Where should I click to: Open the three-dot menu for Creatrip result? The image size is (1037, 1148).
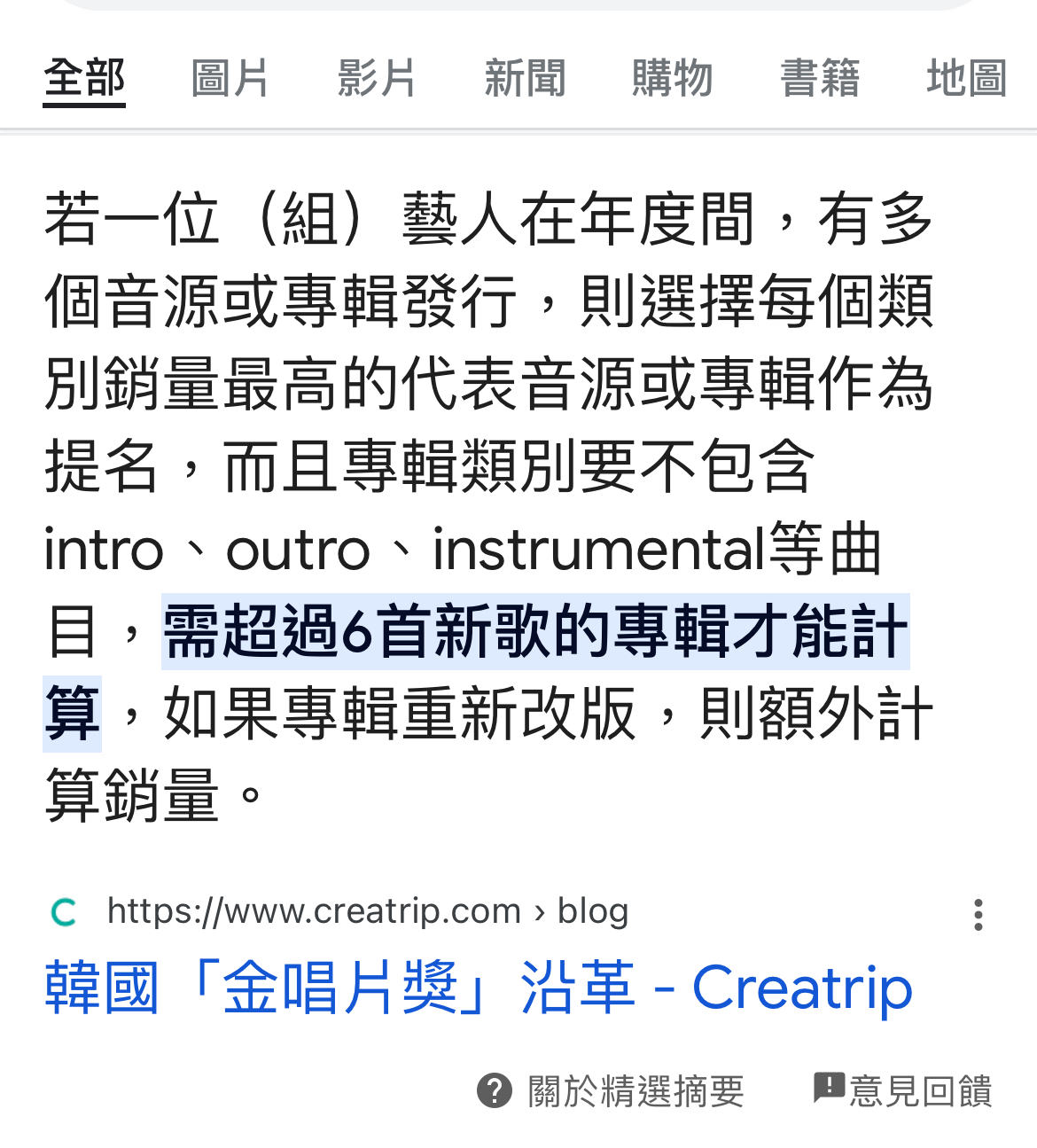point(978,915)
